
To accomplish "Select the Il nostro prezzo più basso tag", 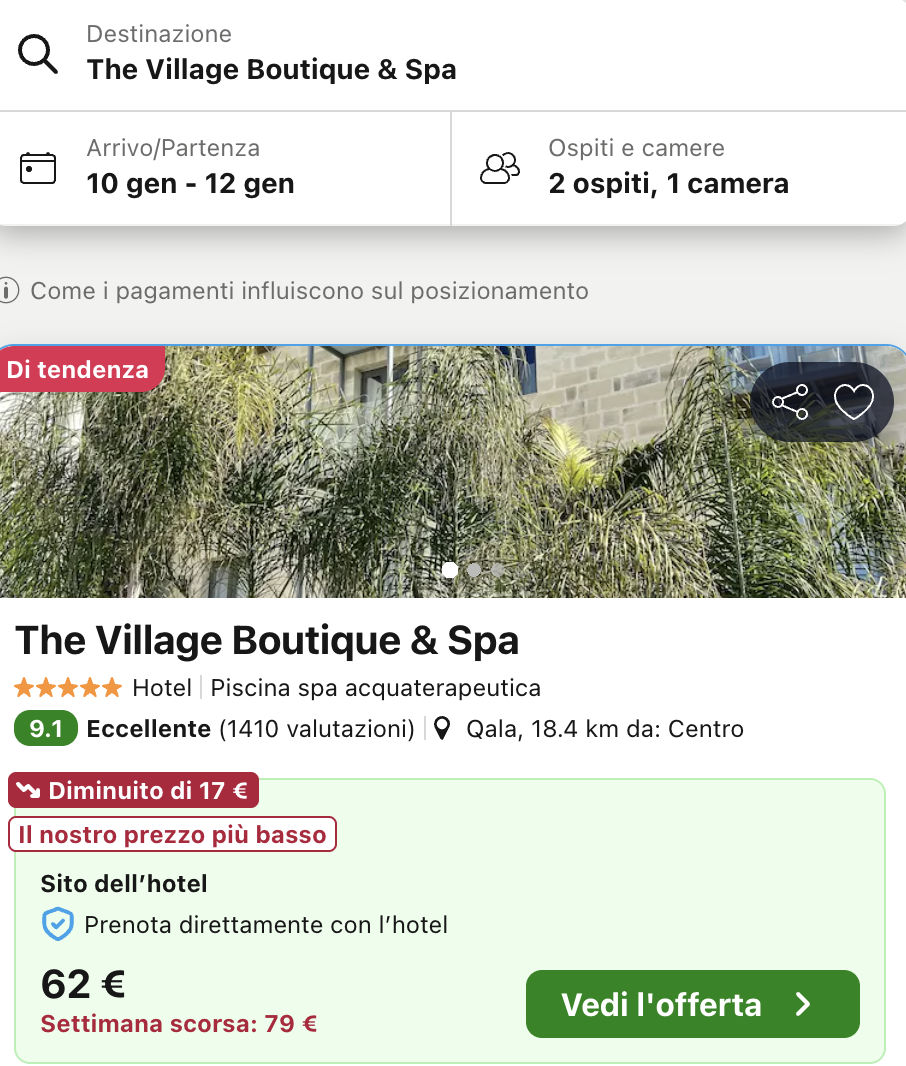I will pyautogui.click(x=172, y=834).
